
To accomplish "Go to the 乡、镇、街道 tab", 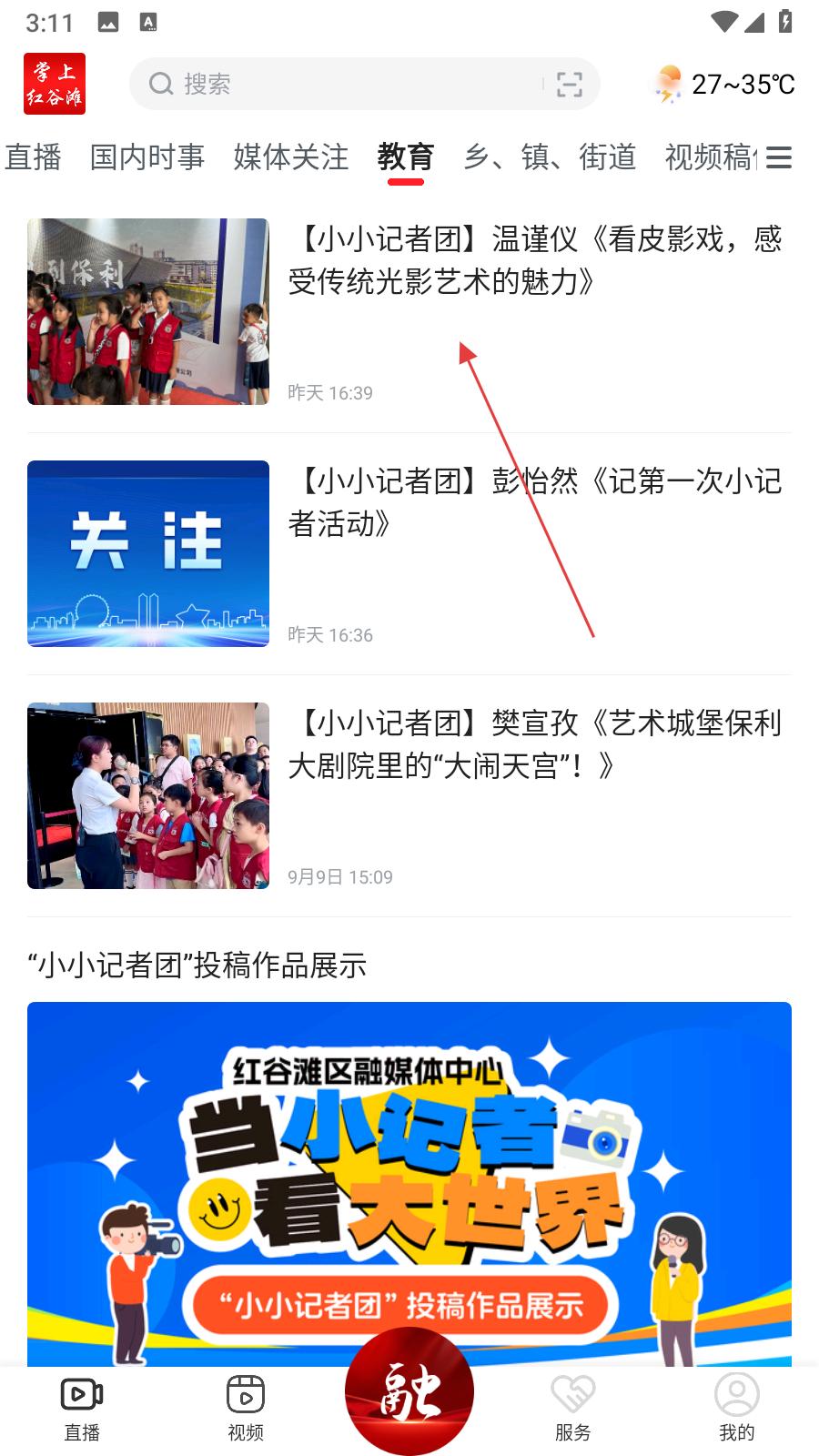I will click(x=549, y=157).
